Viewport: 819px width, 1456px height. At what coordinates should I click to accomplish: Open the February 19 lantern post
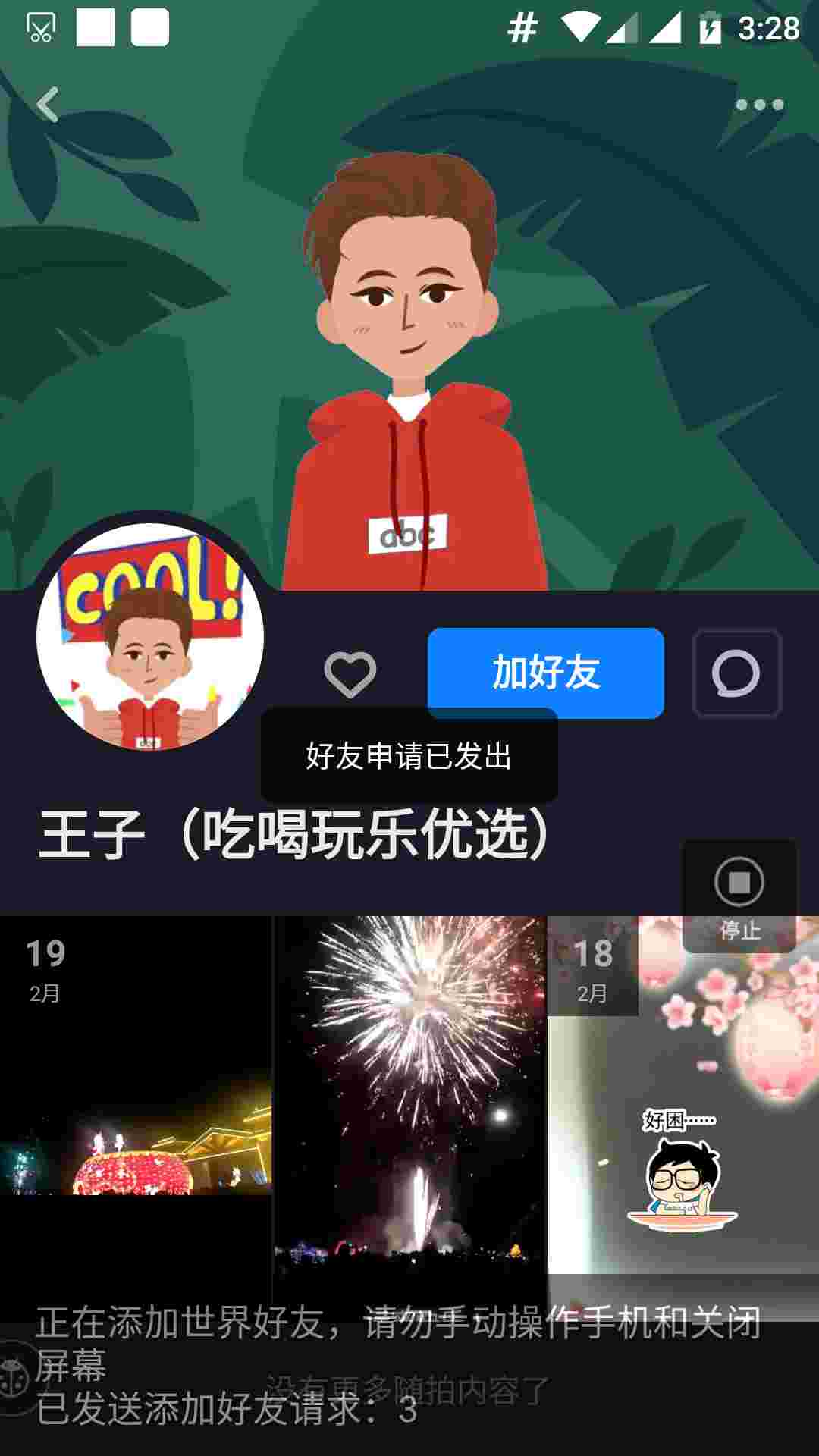[x=135, y=1115]
